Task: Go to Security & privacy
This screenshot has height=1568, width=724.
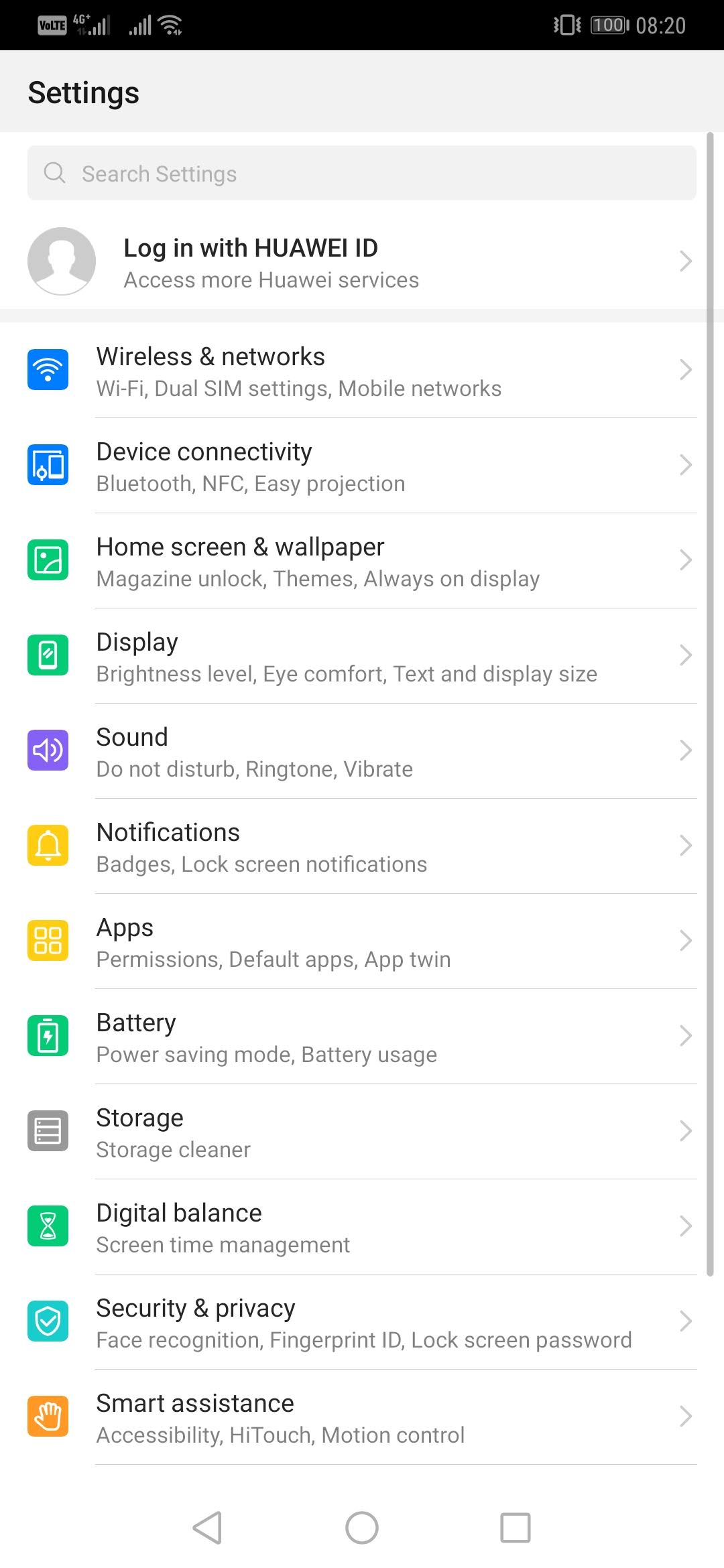Action: (x=362, y=1322)
